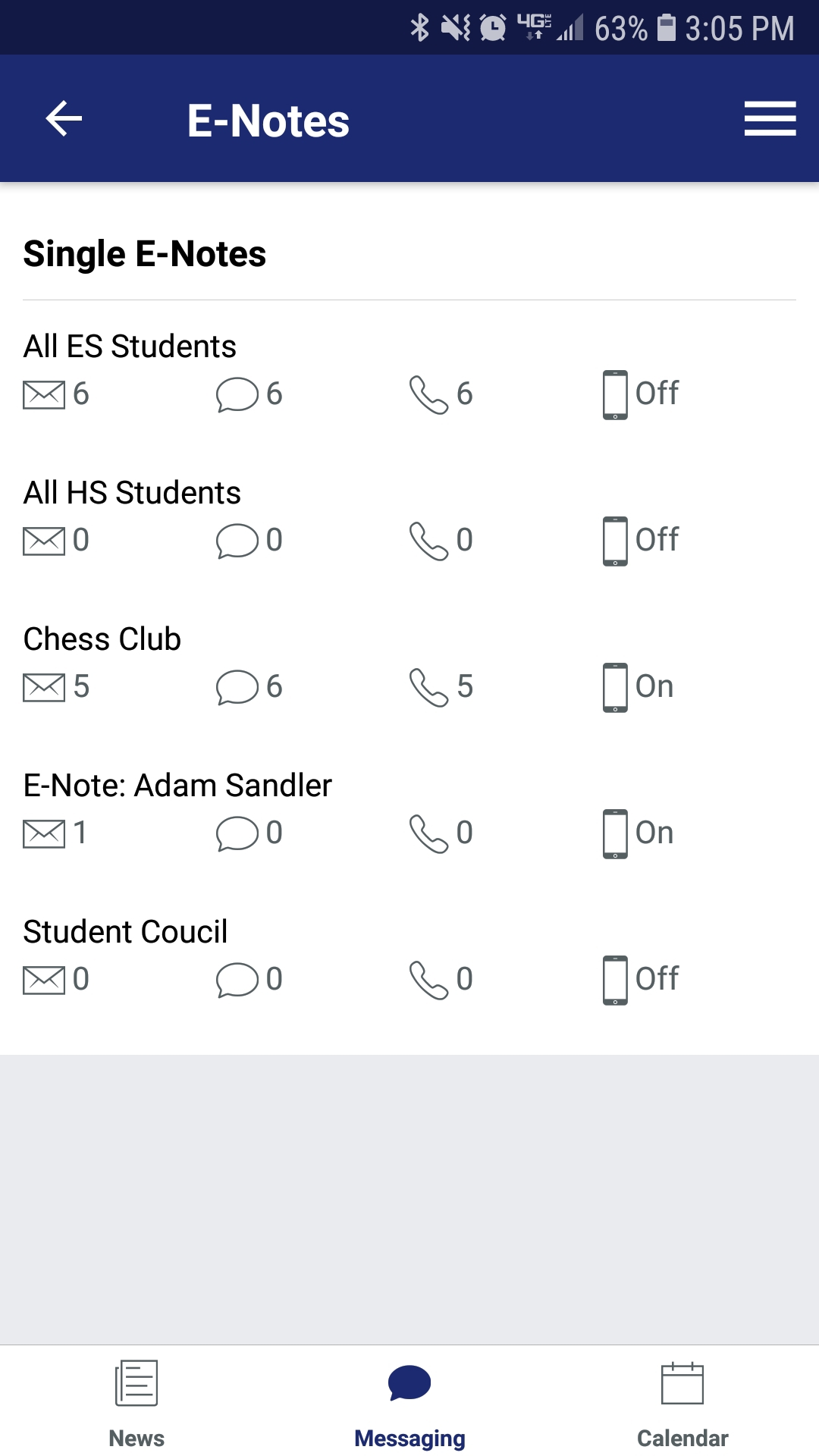Image resolution: width=819 pixels, height=1456 pixels.
Task: Switch to the Messaging tab
Action: [409, 1404]
